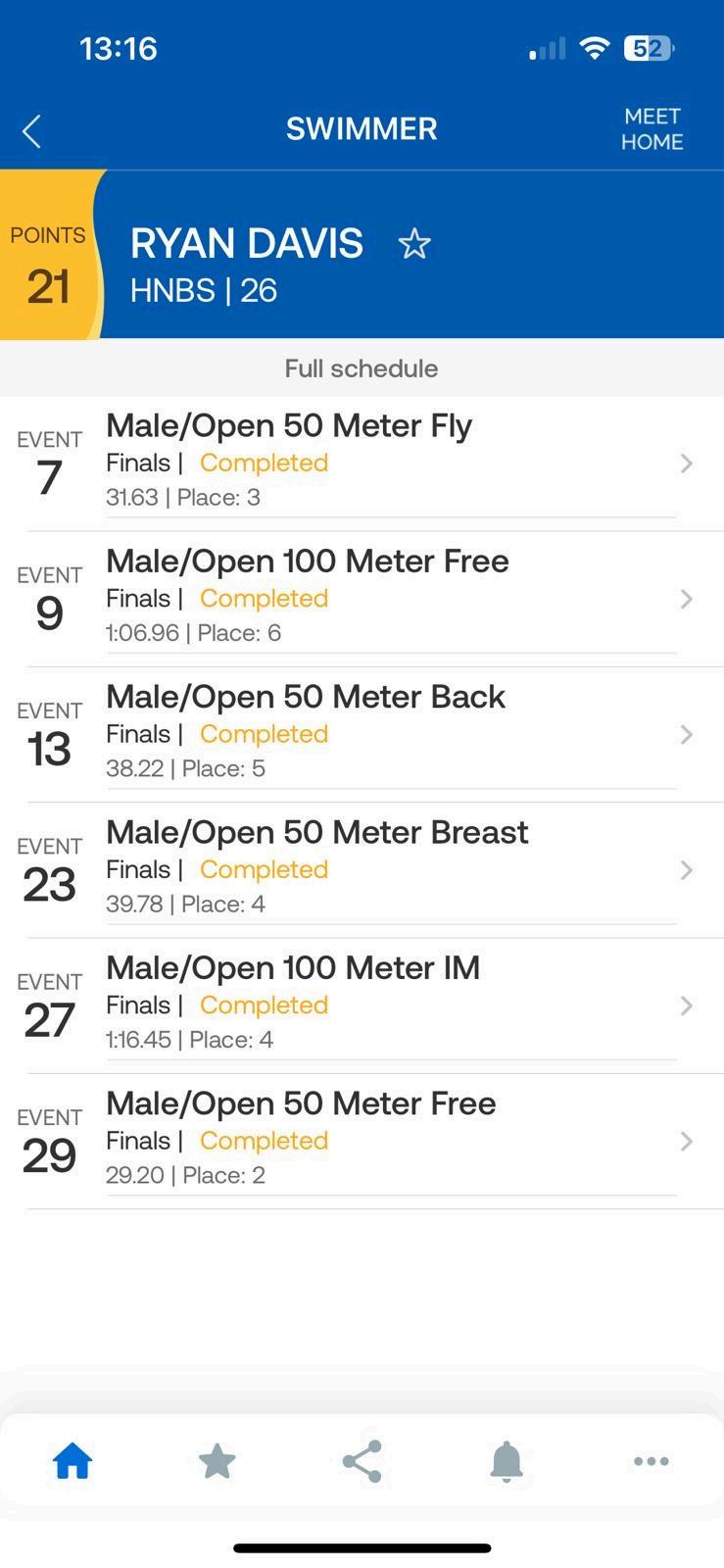Go back using the top-left arrow

[x=31, y=130]
